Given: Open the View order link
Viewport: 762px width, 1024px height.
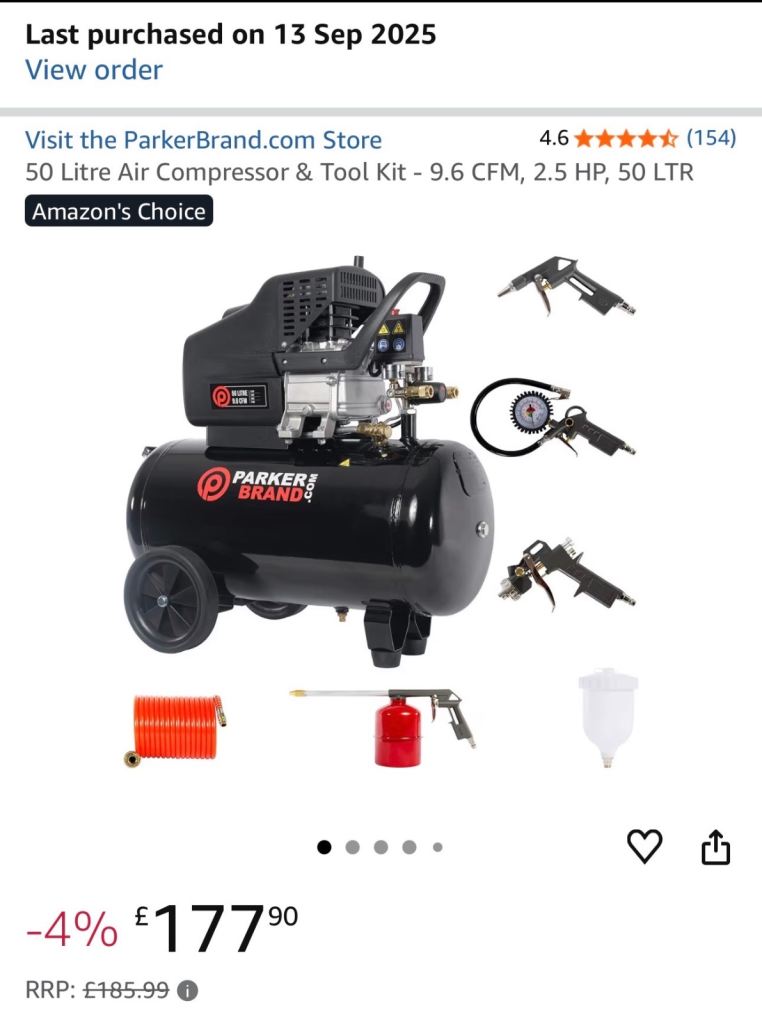Looking at the screenshot, I should tap(93, 70).
